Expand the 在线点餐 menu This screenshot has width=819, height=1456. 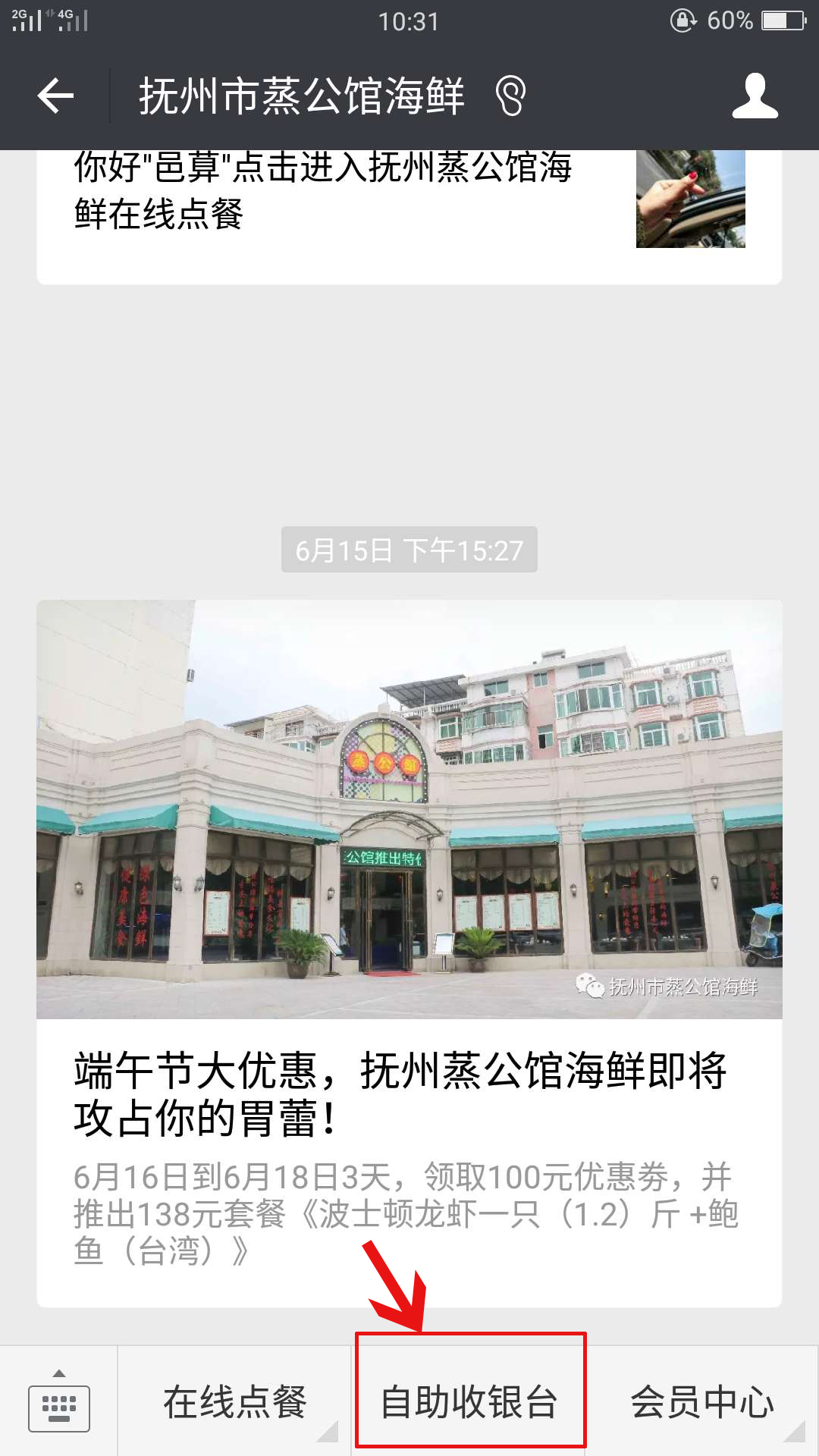[x=235, y=1403]
